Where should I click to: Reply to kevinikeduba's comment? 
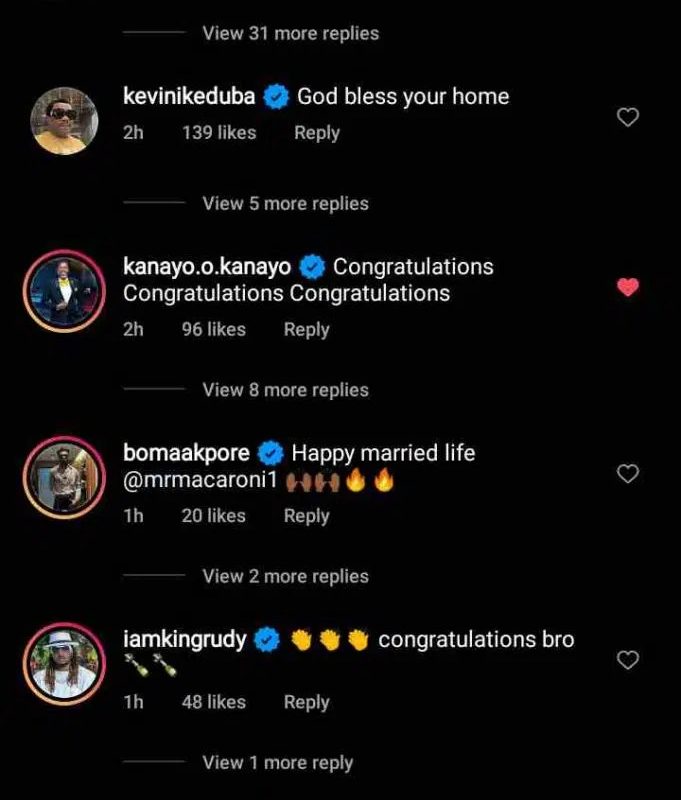(316, 133)
